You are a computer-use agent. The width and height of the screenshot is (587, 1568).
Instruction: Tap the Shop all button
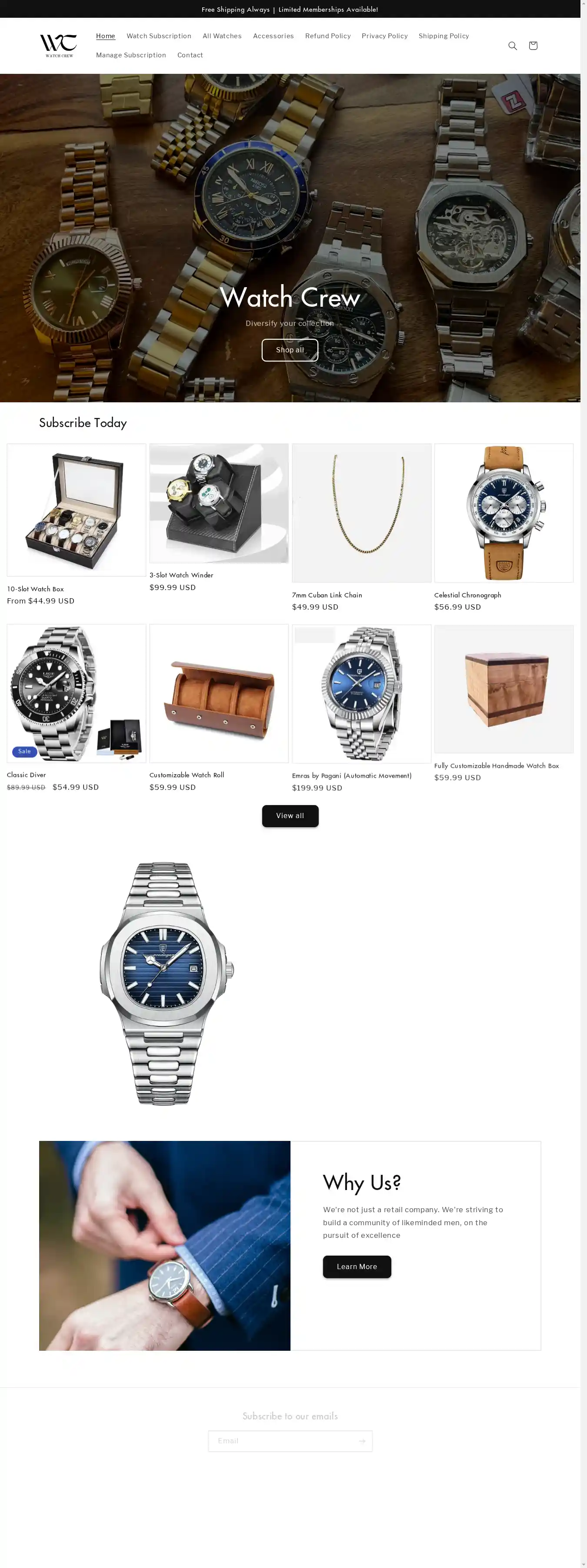pos(290,350)
